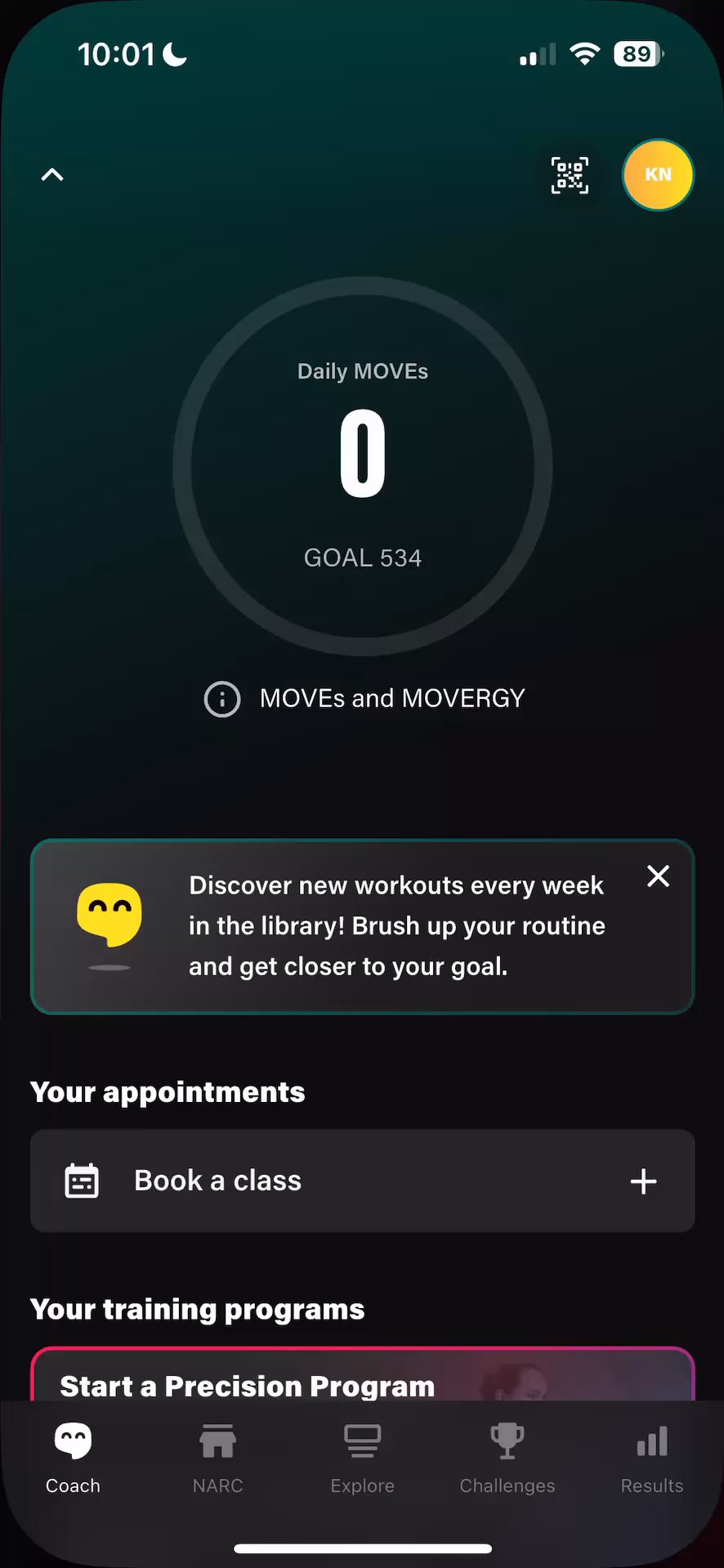Viewport: 724px width, 1568px height.
Task: Collapse the header with the up chevron
Action: pyautogui.click(x=52, y=174)
